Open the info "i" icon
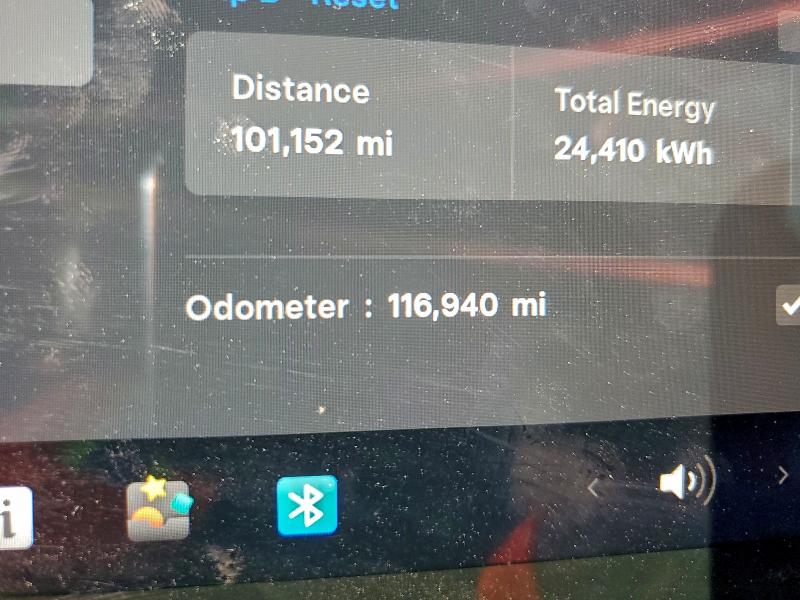The width and height of the screenshot is (800, 600). click(12, 519)
